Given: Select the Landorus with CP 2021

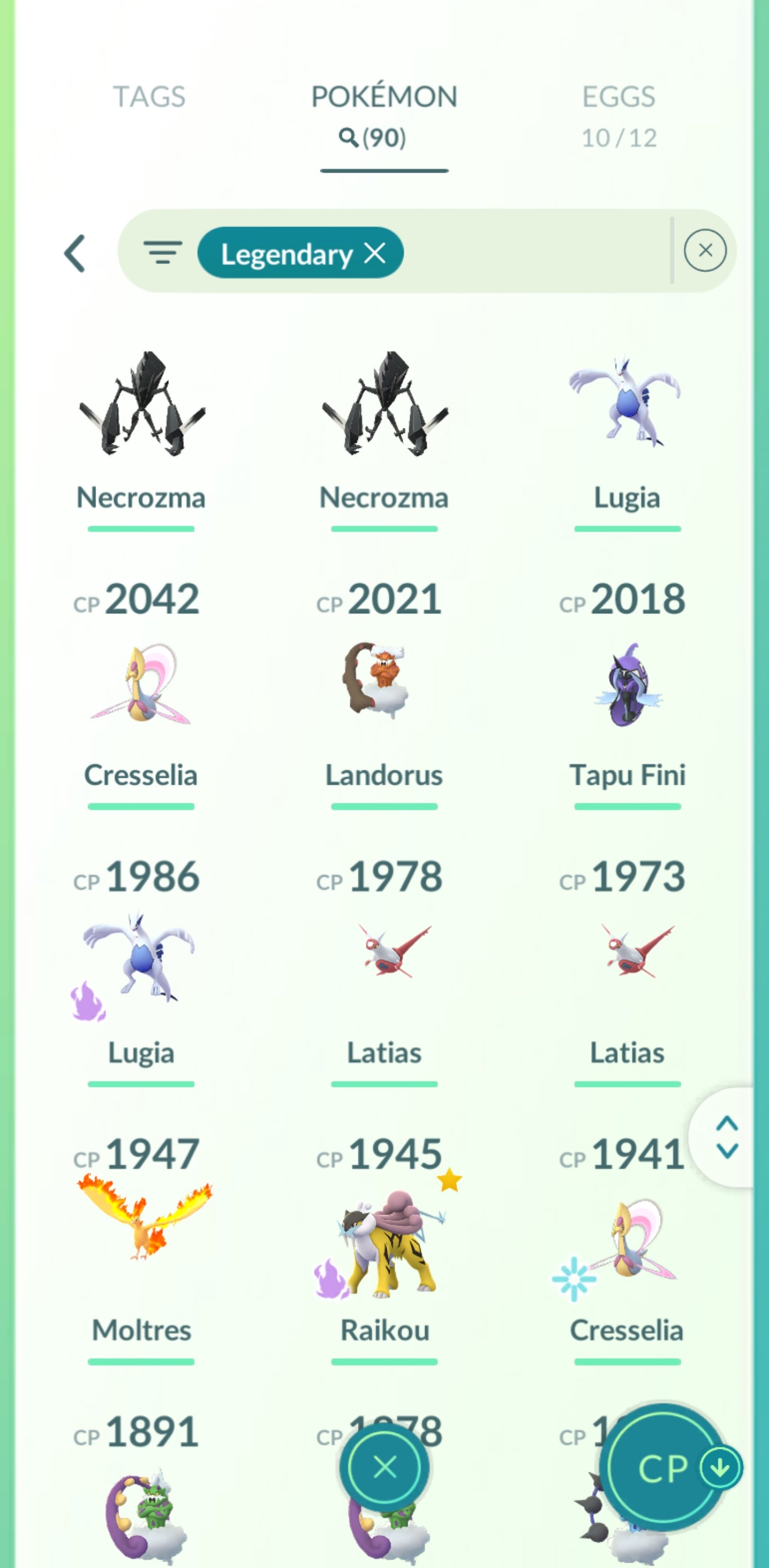Looking at the screenshot, I should pos(383,685).
